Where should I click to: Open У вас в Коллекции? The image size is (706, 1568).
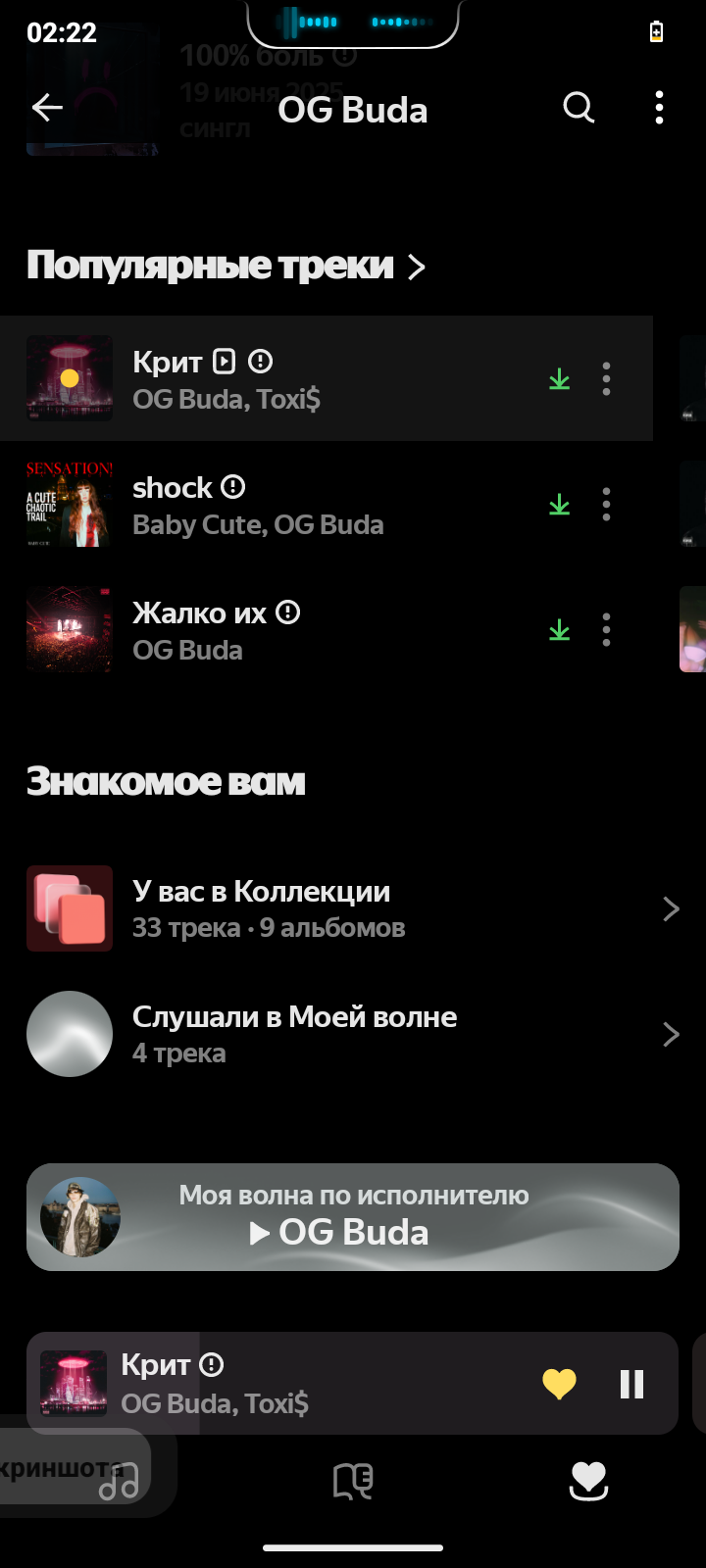[353, 908]
